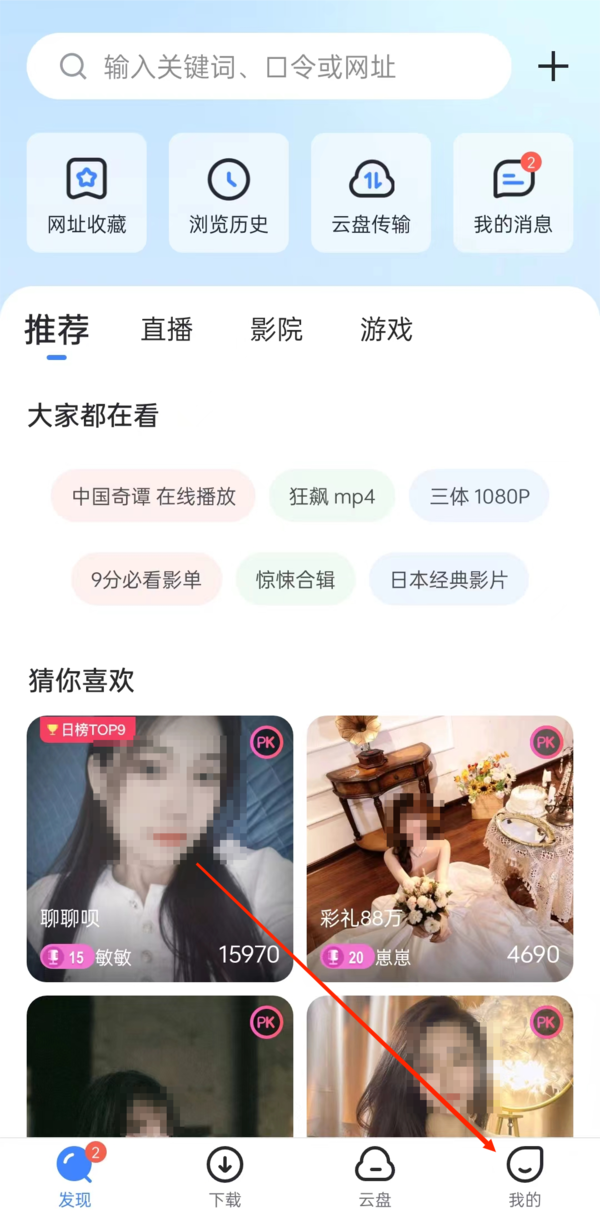The height and width of the screenshot is (1220, 600).
Task: Open 网址收藏 bookmarks
Action: 87,193
